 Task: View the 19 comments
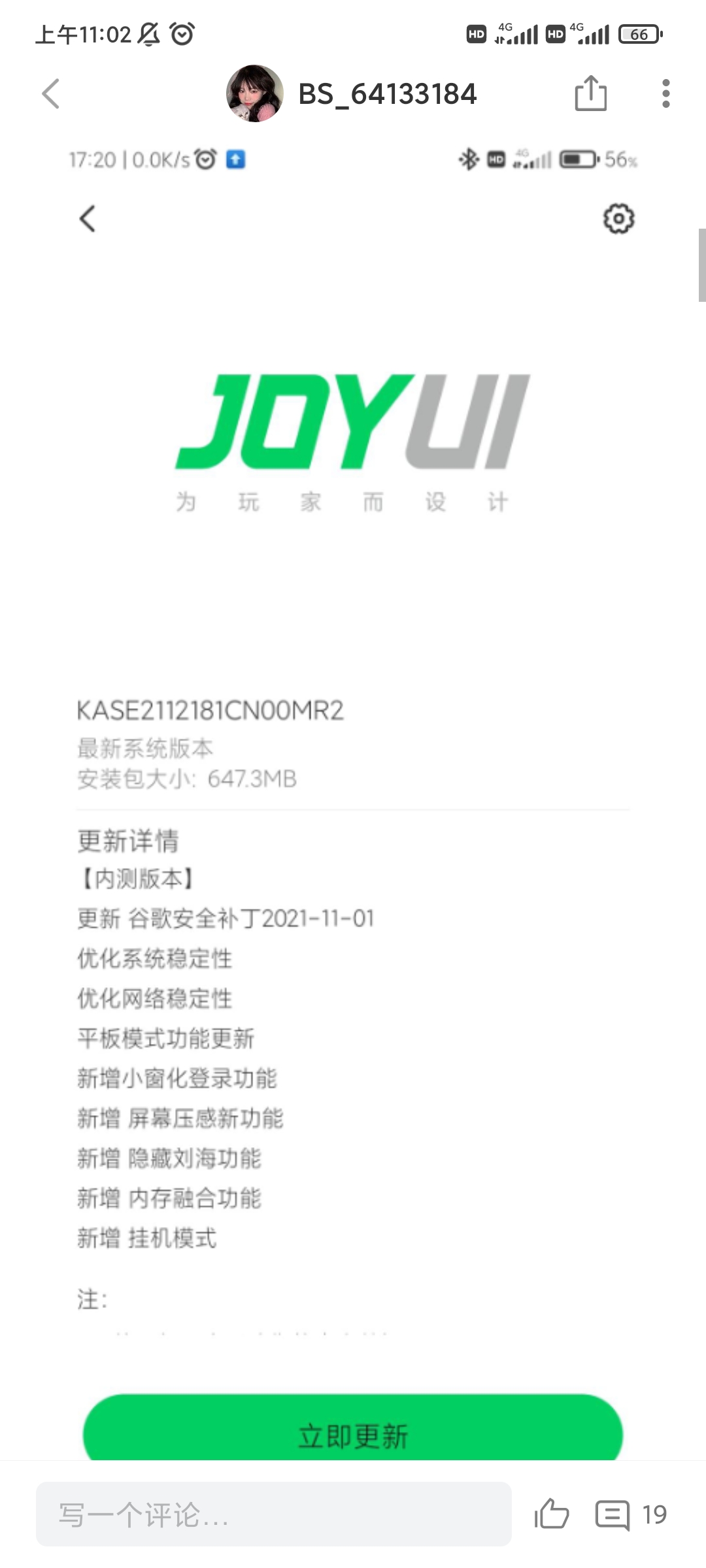[631, 1514]
